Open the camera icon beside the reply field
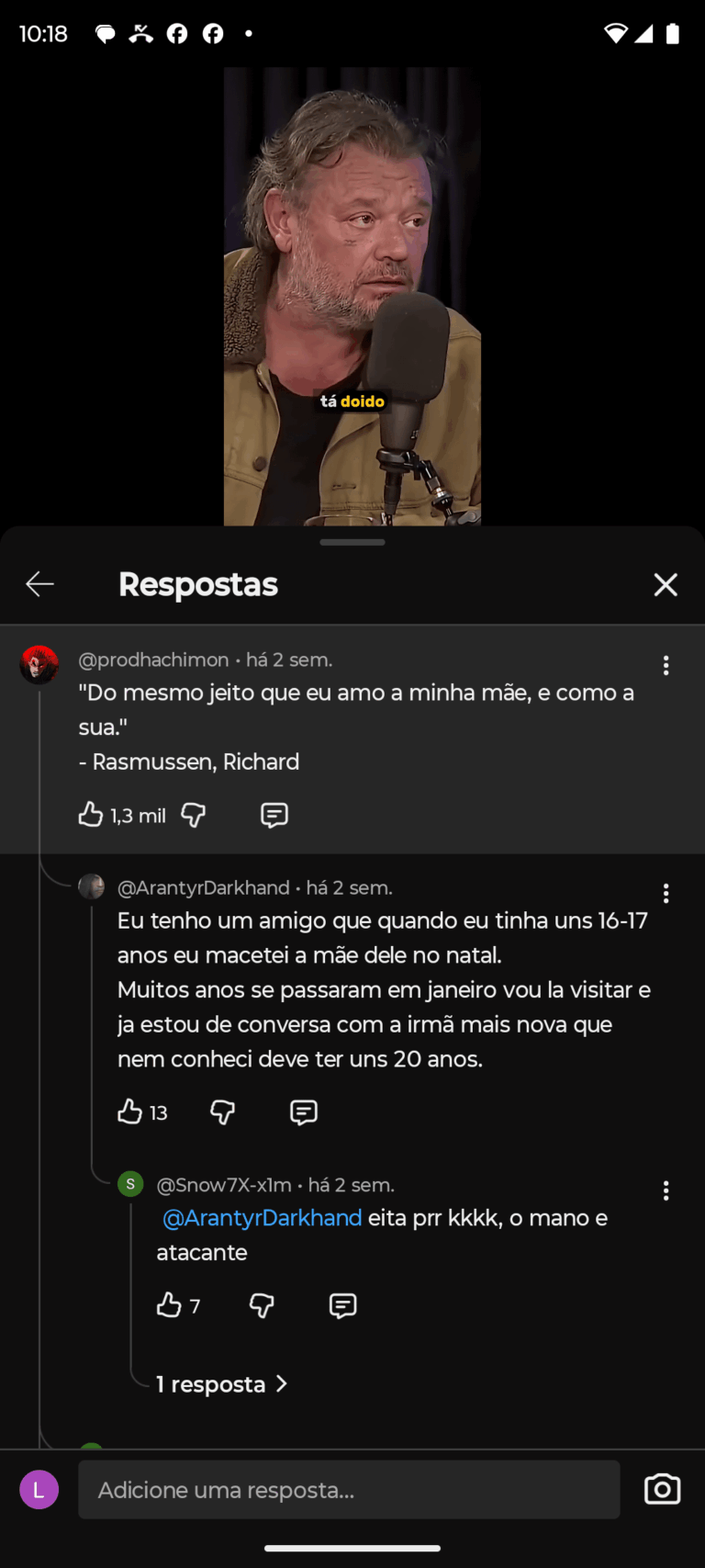The width and height of the screenshot is (705, 1568). (x=662, y=1490)
